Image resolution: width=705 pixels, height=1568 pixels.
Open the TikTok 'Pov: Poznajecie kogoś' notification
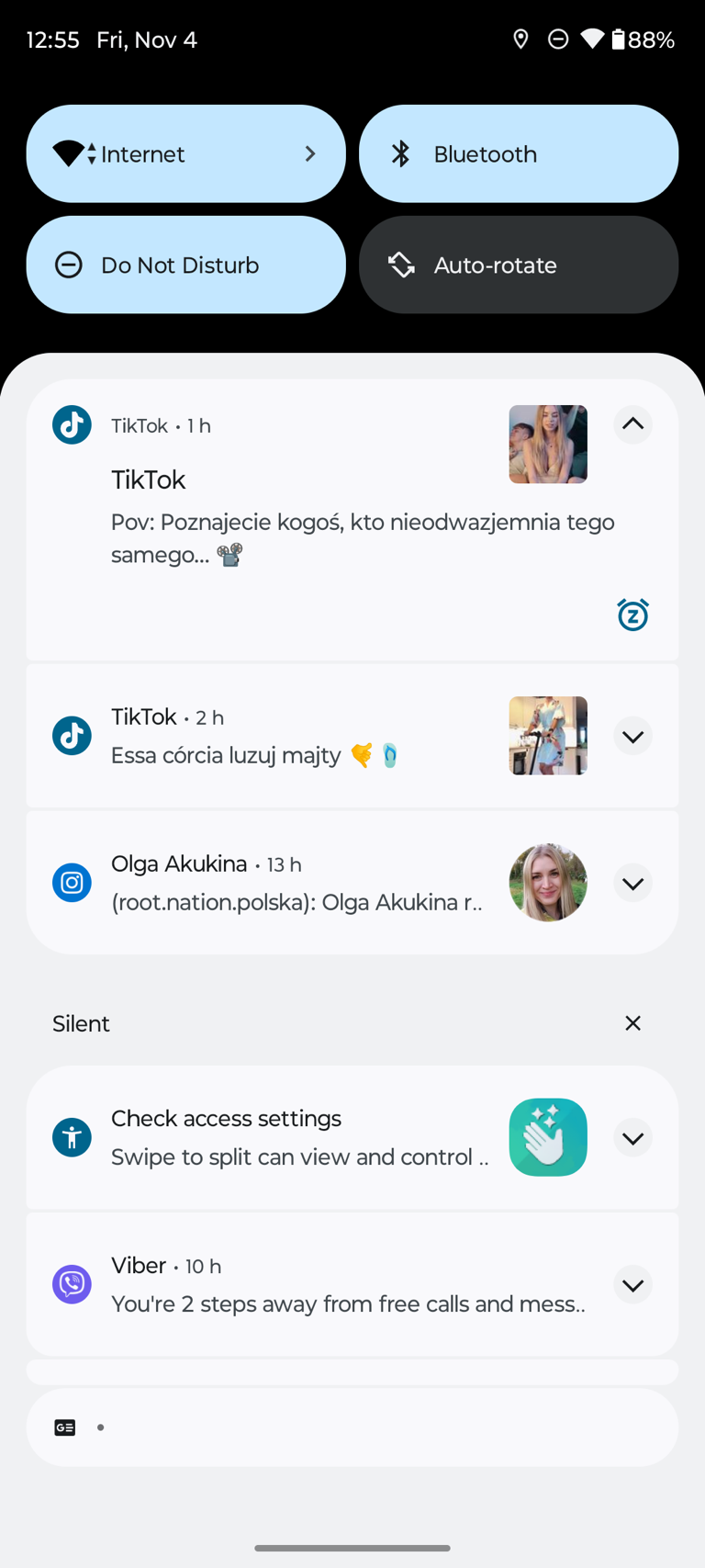(352, 520)
